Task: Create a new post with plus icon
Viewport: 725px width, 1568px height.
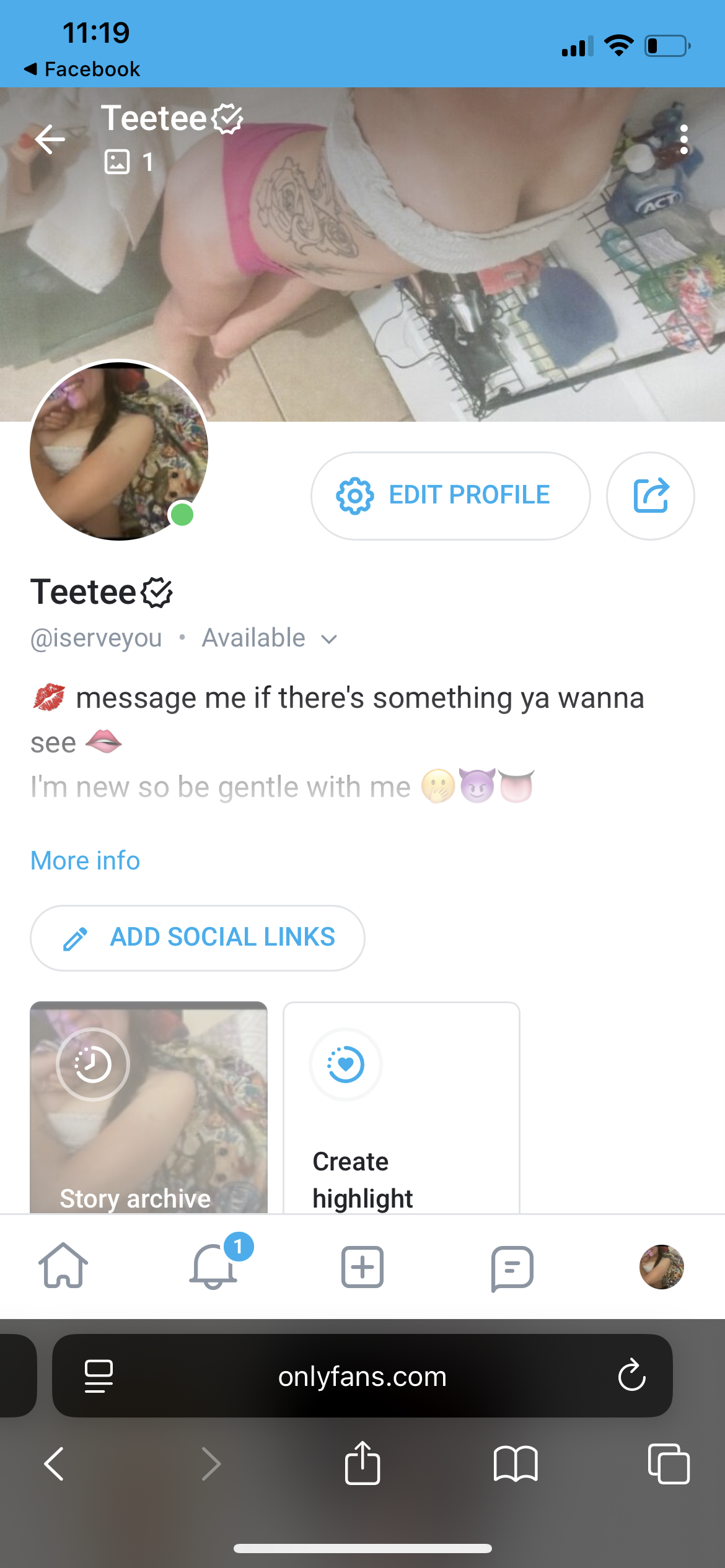Action: tap(362, 1266)
